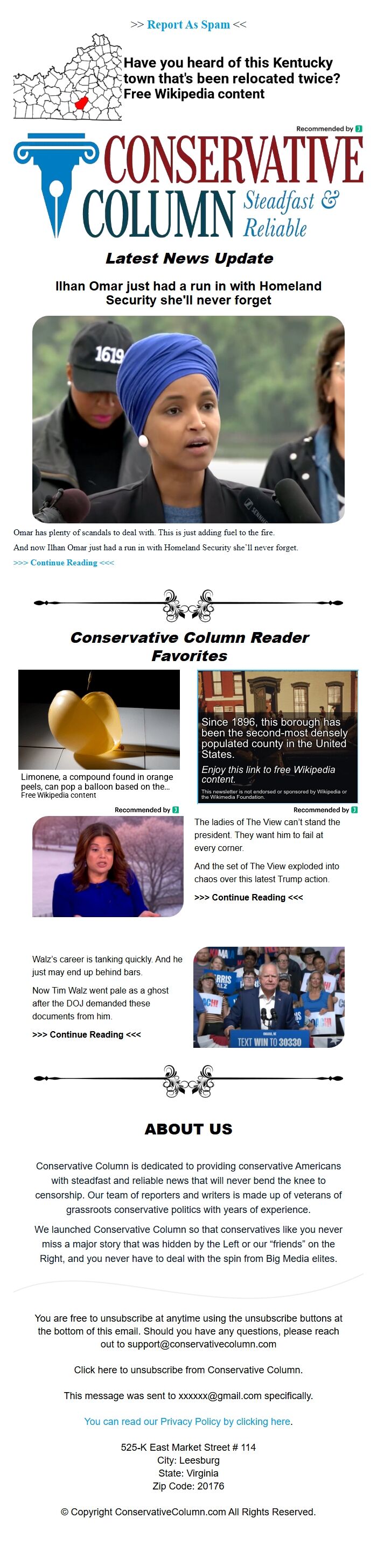This screenshot has height=1568, width=377.
Task: Open The View host photo
Action: (x=107, y=866)
